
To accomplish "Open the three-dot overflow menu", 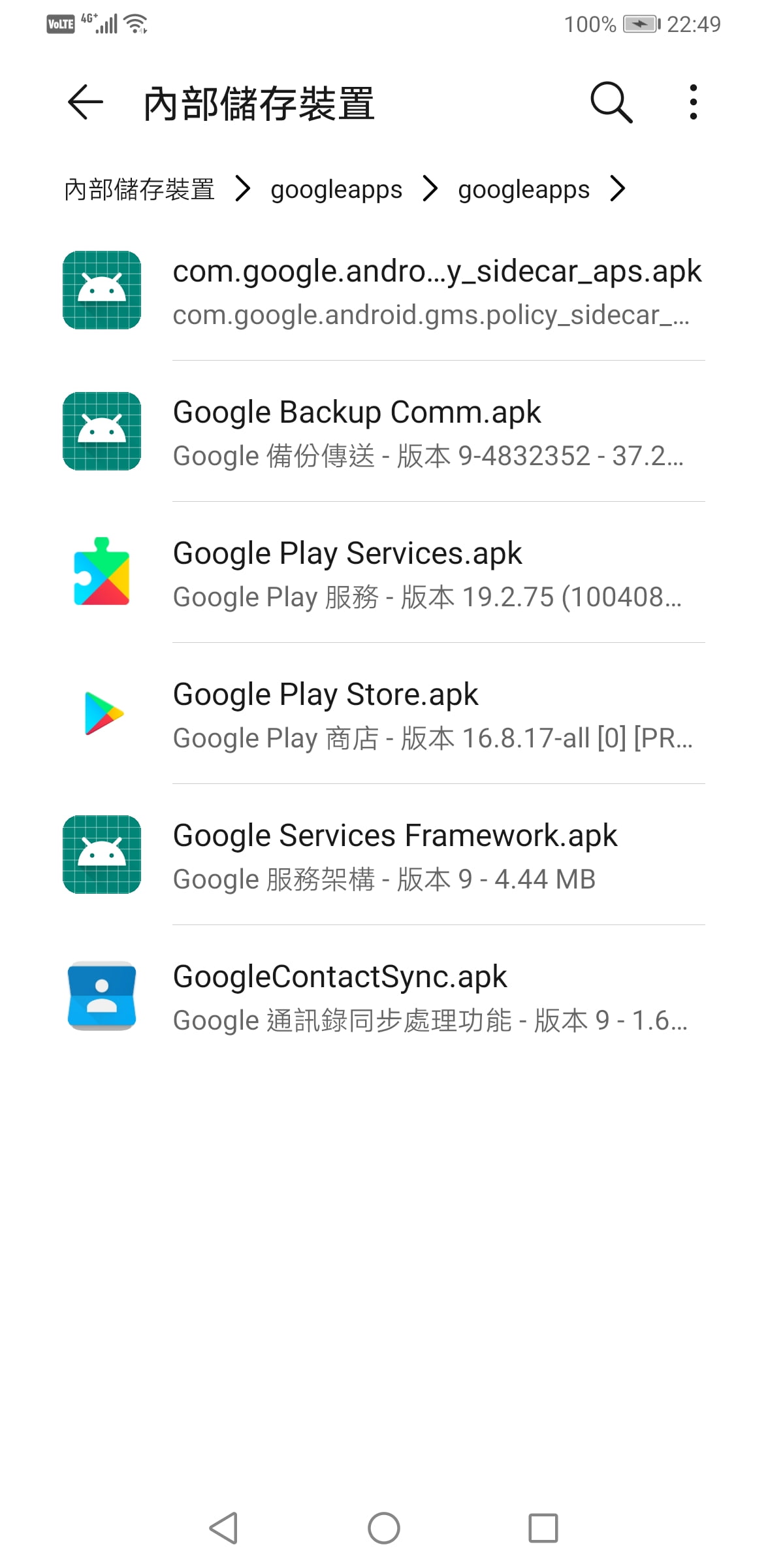I will 693,103.
